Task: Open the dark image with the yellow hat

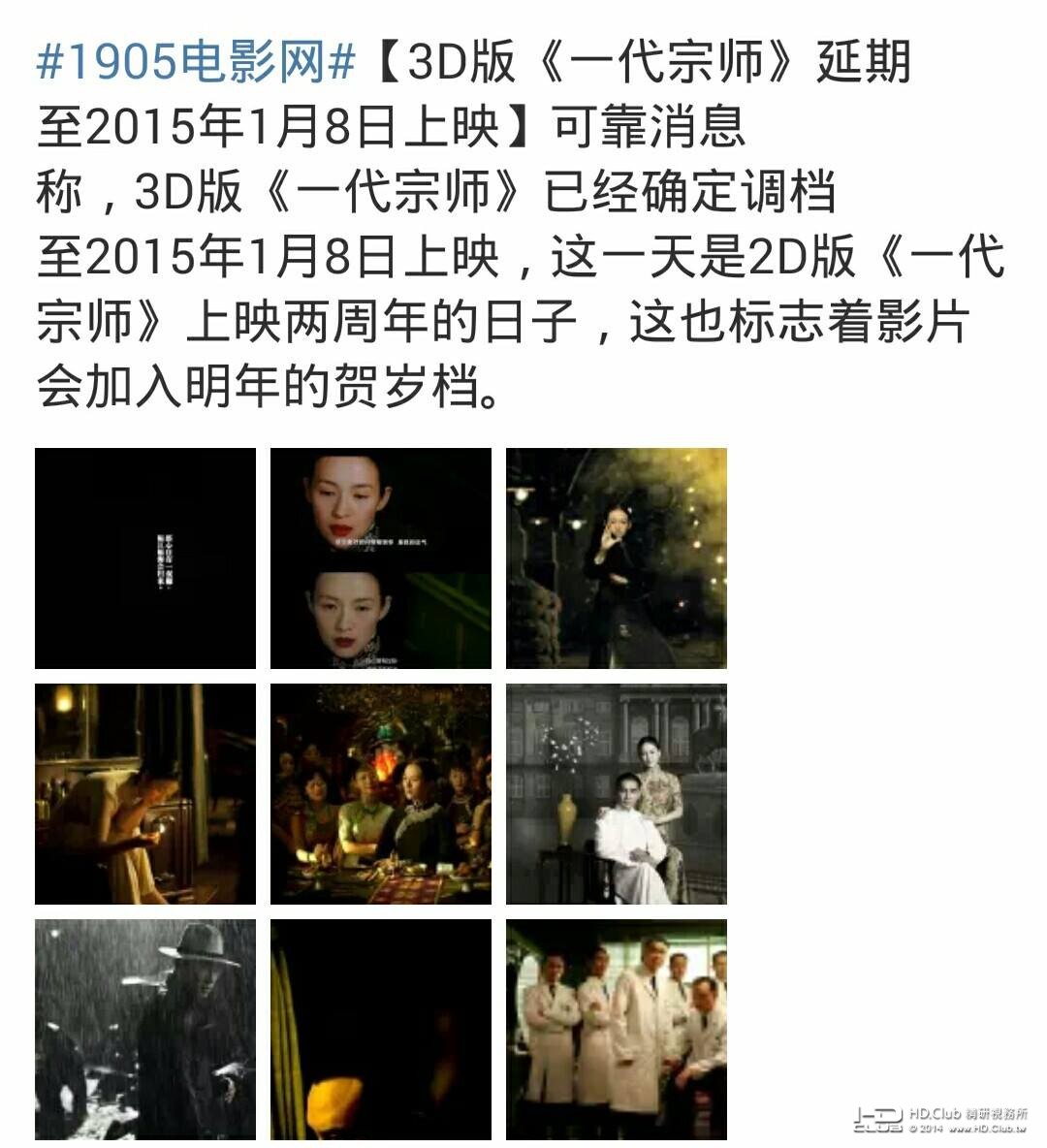Action: click(381, 1030)
